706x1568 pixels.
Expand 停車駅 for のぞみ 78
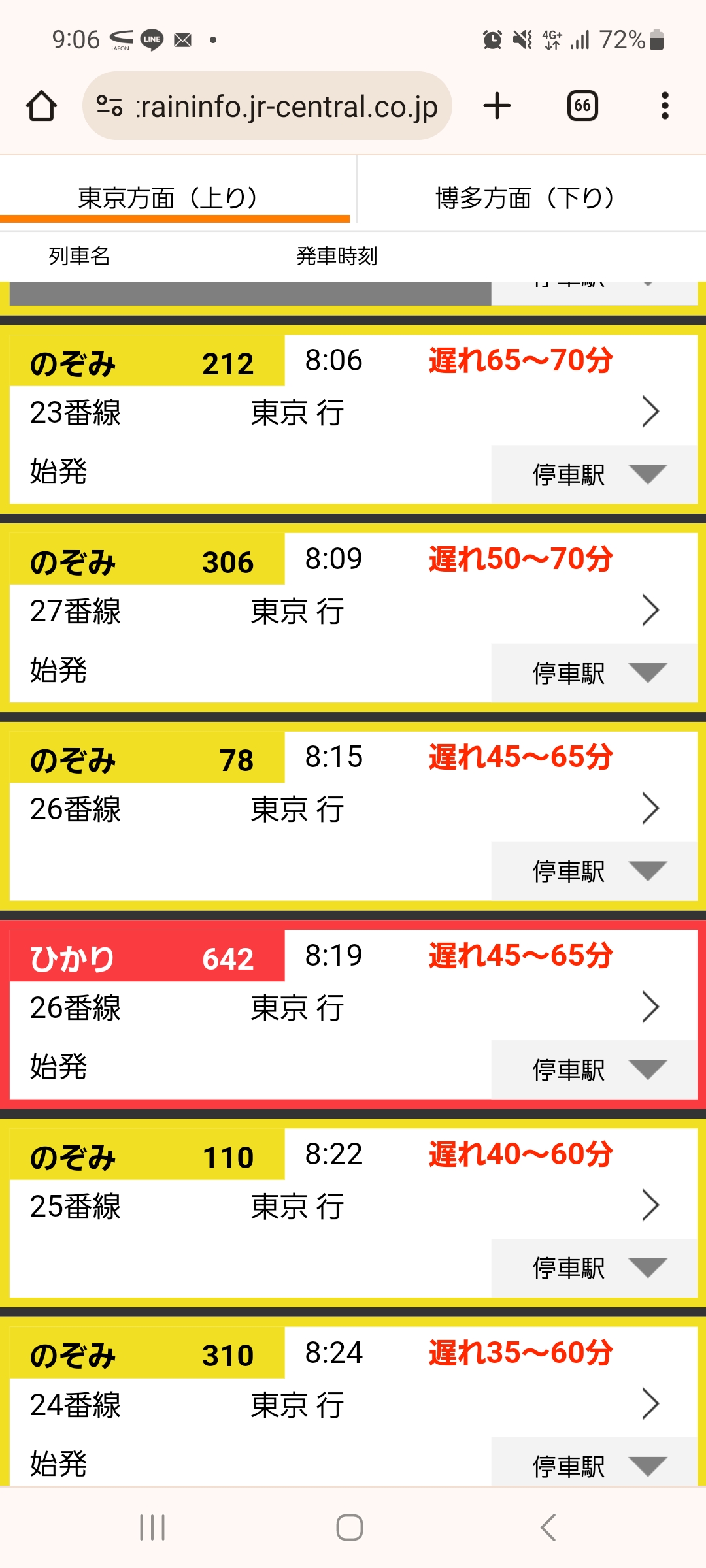[594, 872]
